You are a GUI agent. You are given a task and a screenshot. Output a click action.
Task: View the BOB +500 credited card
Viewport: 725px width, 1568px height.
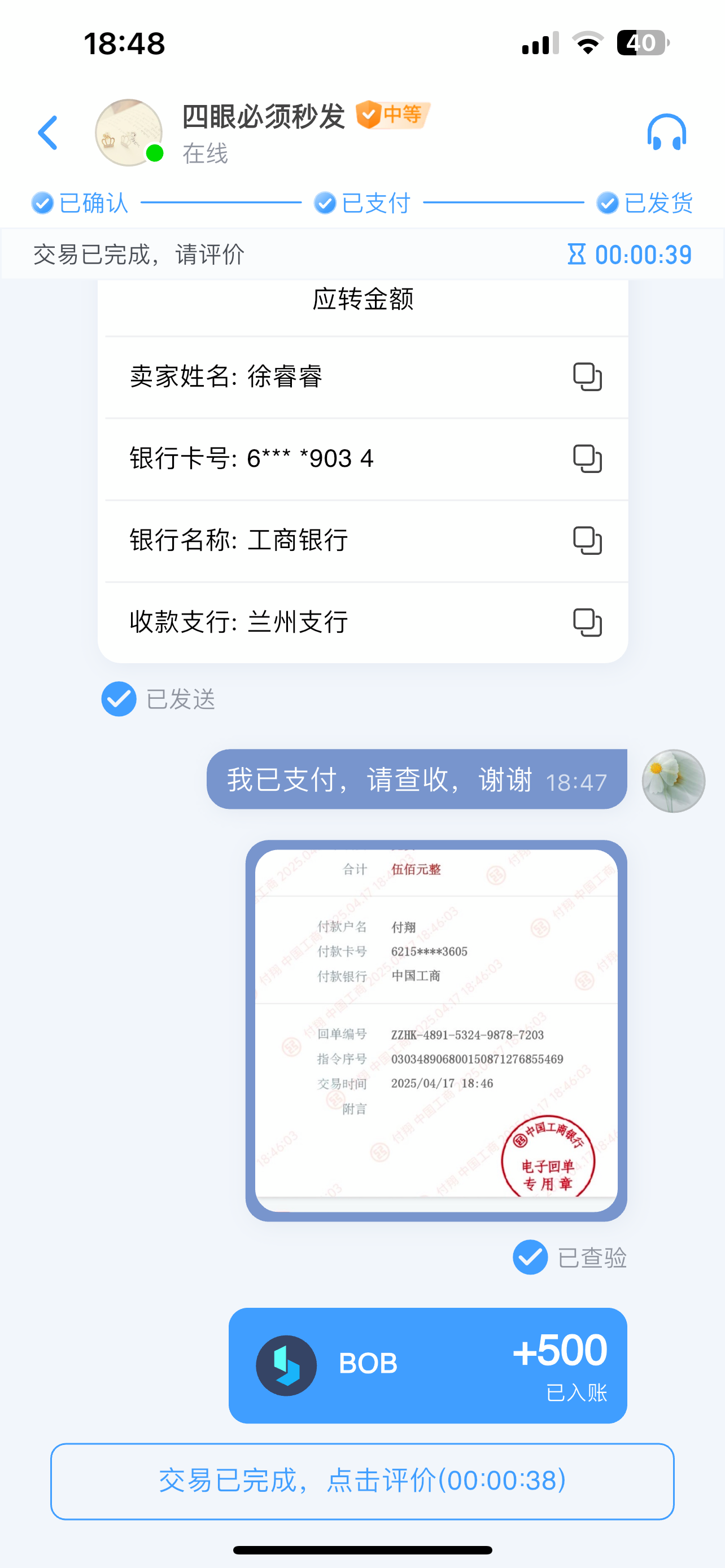(x=427, y=1365)
